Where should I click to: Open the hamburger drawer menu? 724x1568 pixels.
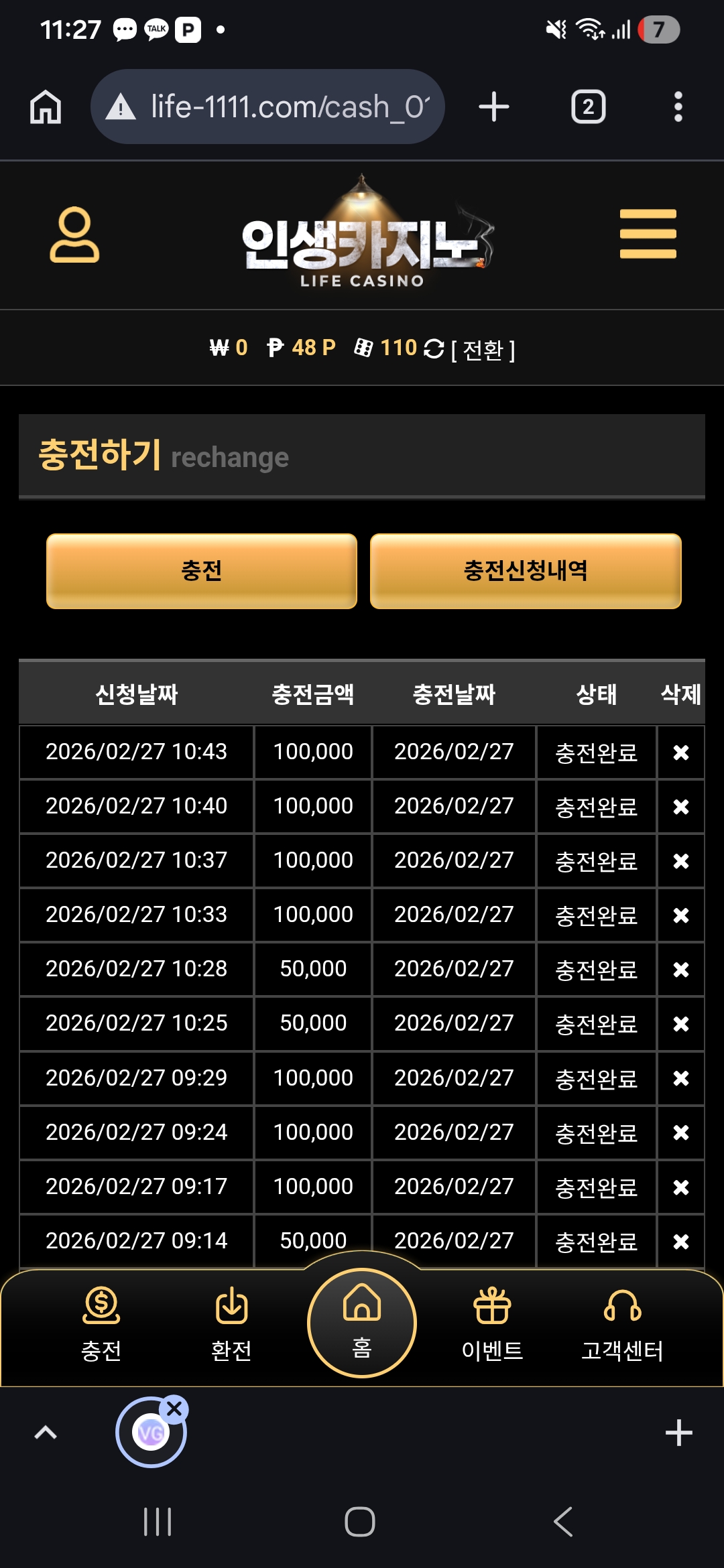[x=648, y=234]
